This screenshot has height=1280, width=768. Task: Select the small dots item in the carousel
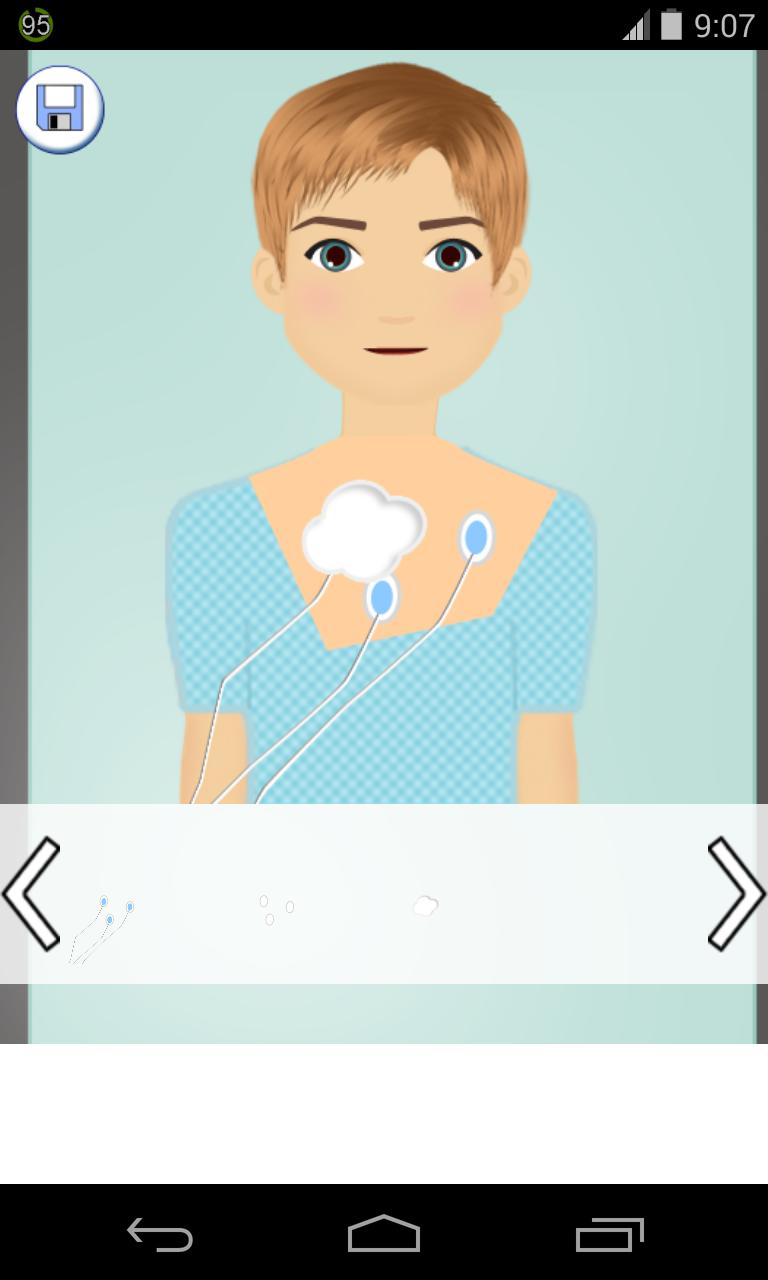click(277, 905)
